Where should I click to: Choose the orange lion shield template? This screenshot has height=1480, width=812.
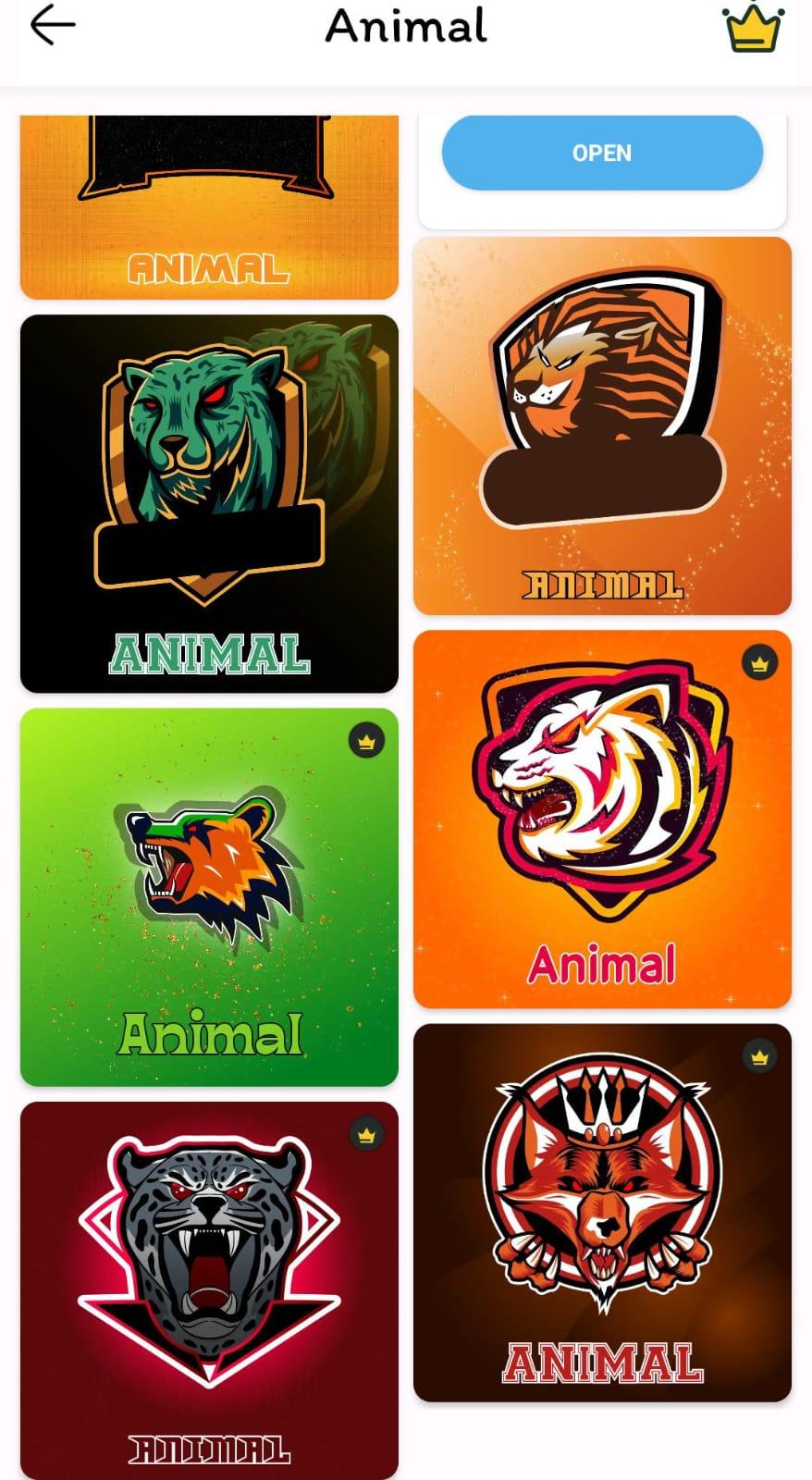point(602,425)
